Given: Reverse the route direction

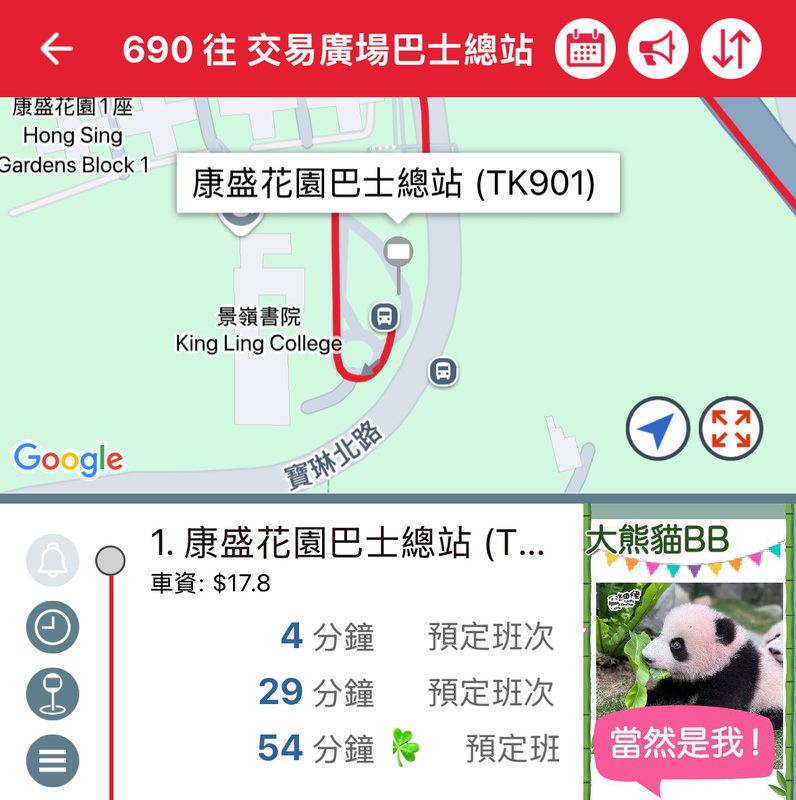Looking at the screenshot, I should pyautogui.click(x=730, y=49).
